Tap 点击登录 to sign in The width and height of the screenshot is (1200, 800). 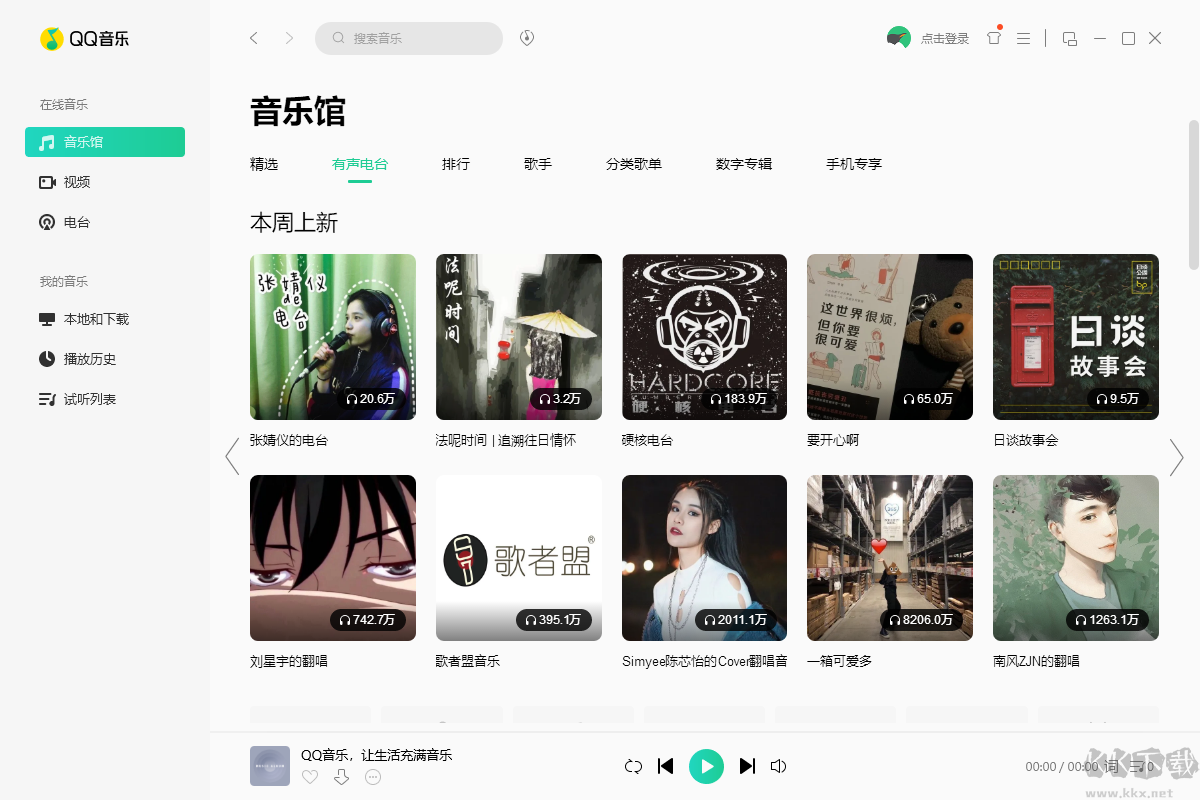click(x=944, y=38)
